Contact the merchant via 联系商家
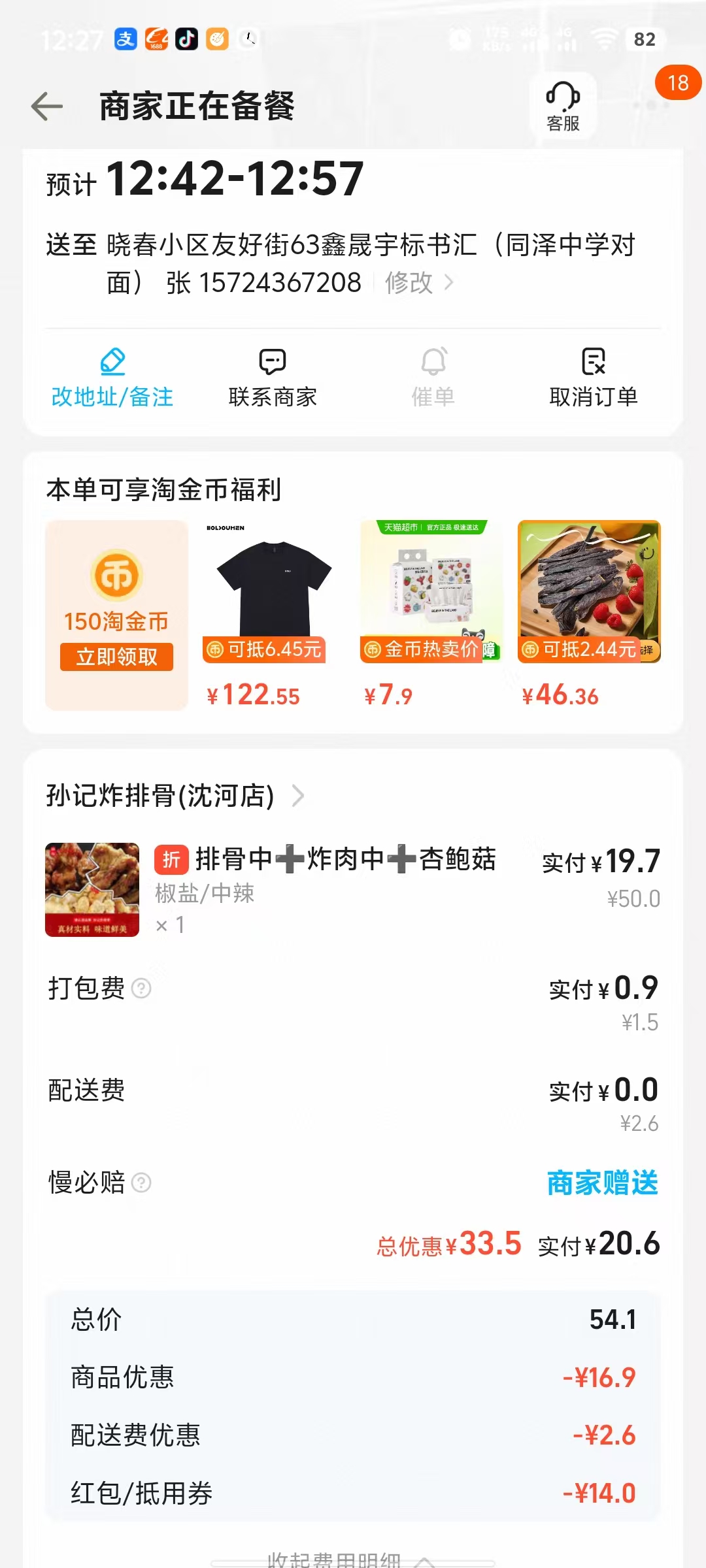The width and height of the screenshot is (706, 1568). coord(273,378)
